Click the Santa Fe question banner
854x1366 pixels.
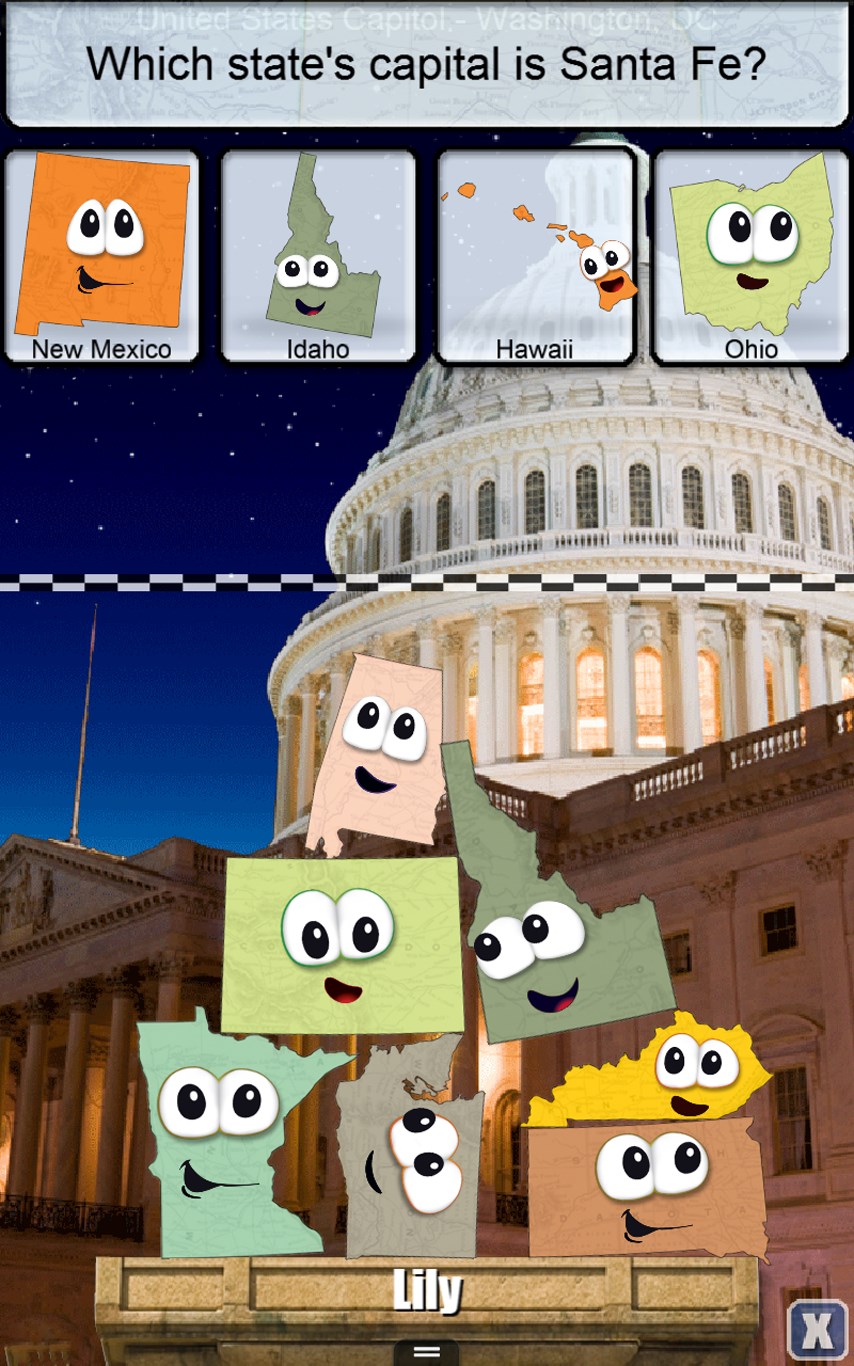(427, 65)
